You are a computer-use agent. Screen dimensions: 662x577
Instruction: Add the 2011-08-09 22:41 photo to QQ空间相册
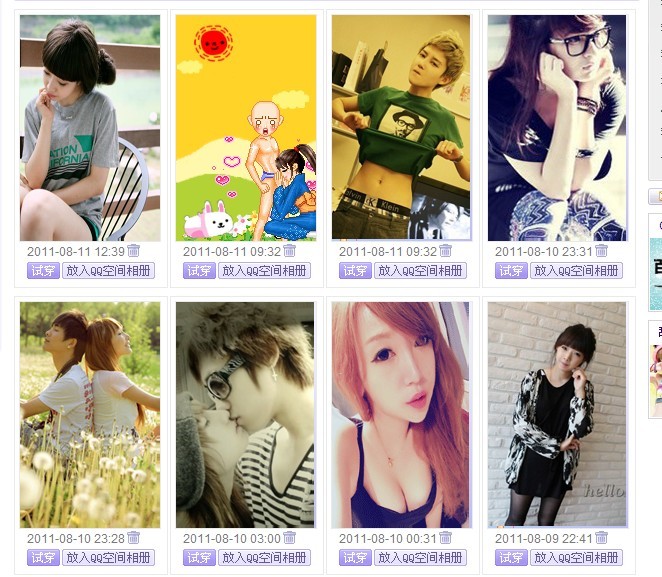[x=577, y=557]
